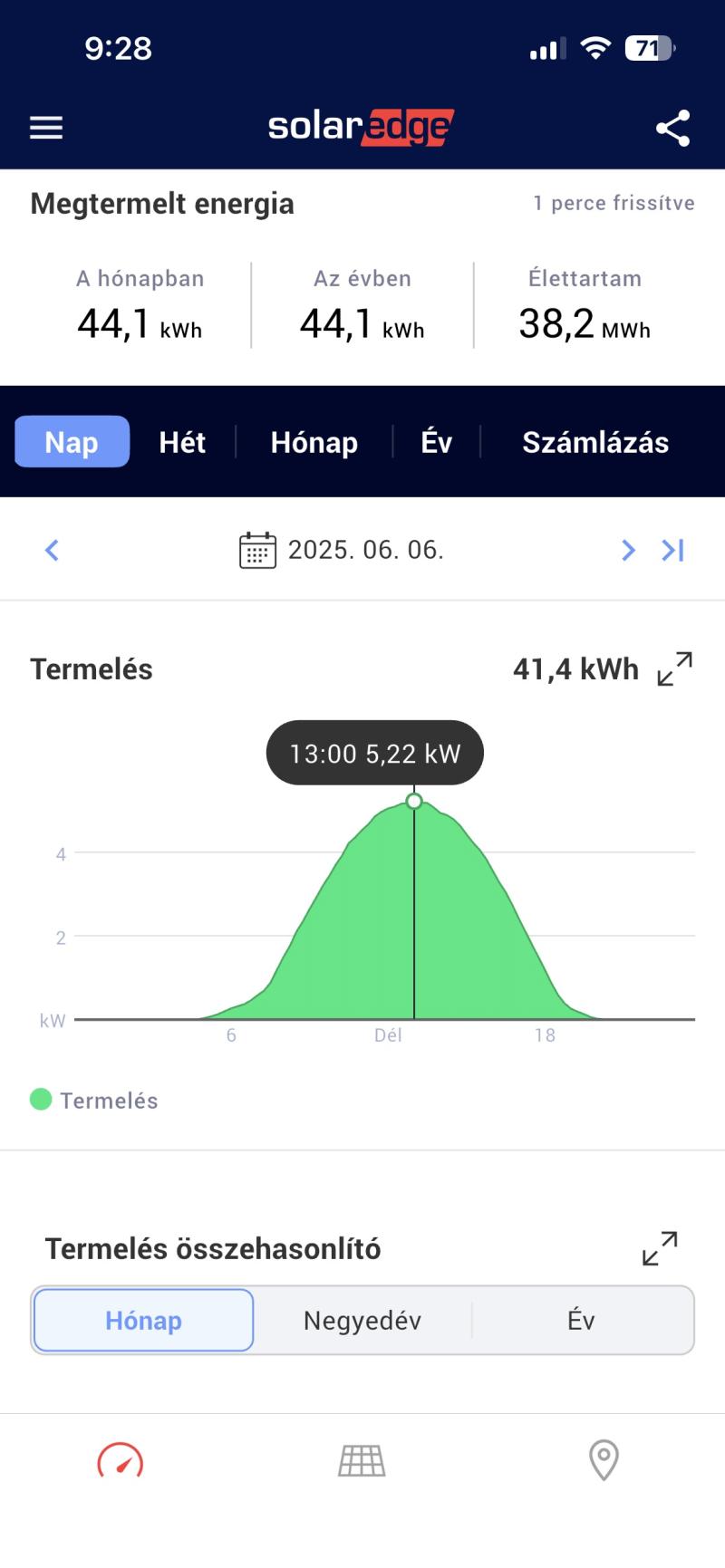Open the Számlázás tab
Image resolution: width=725 pixels, height=1568 pixels.
pos(595,442)
